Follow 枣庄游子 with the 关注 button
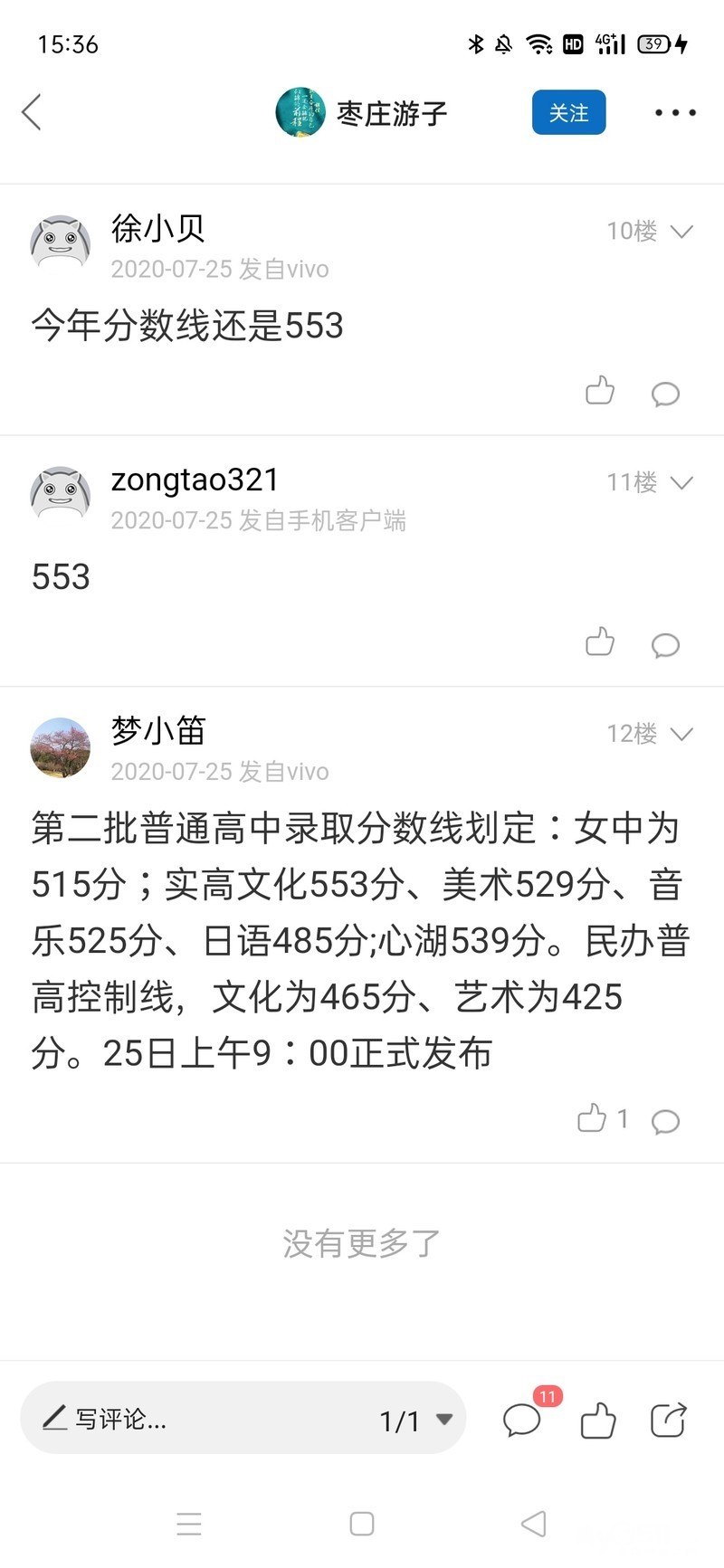This screenshot has width=724, height=1568. click(x=568, y=113)
